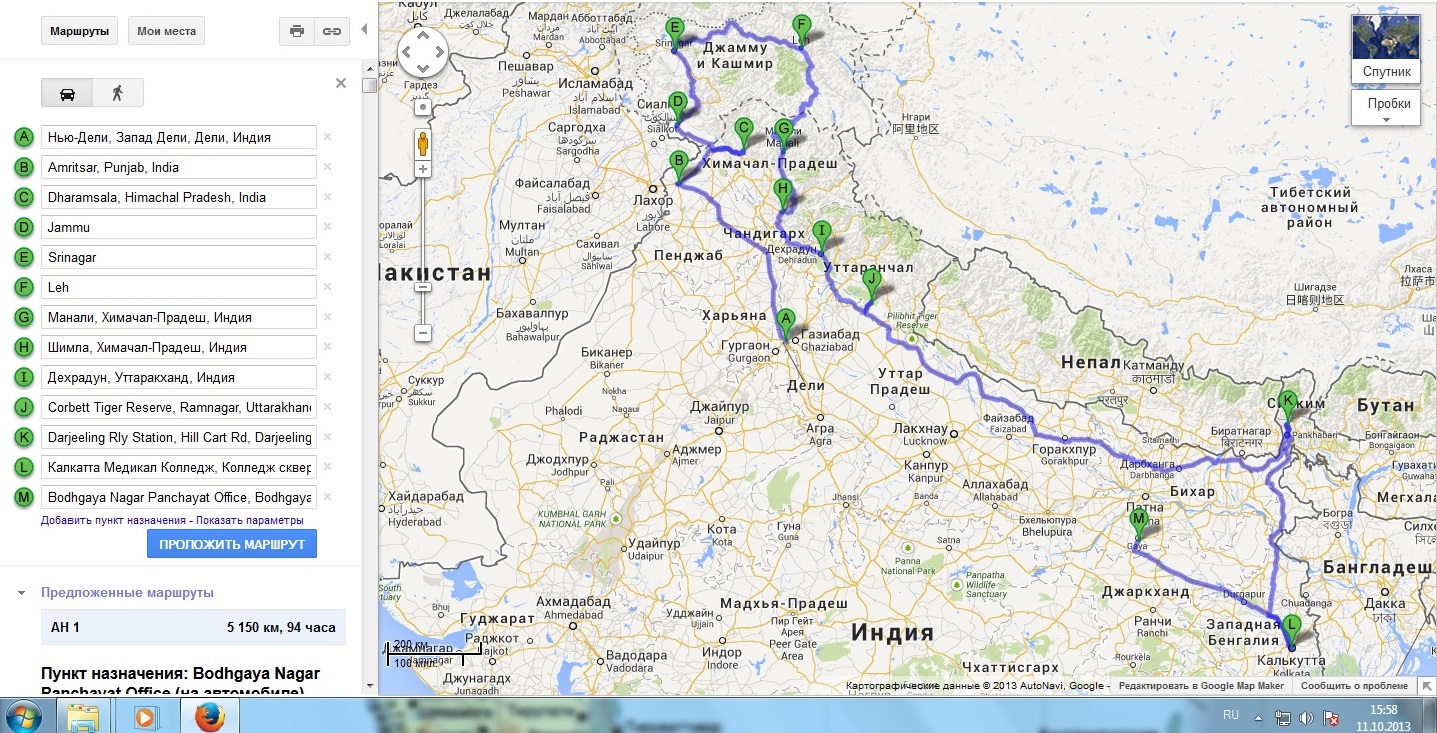
Task: Click Добавить пункт назначения link
Action: pyautogui.click(x=113, y=520)
